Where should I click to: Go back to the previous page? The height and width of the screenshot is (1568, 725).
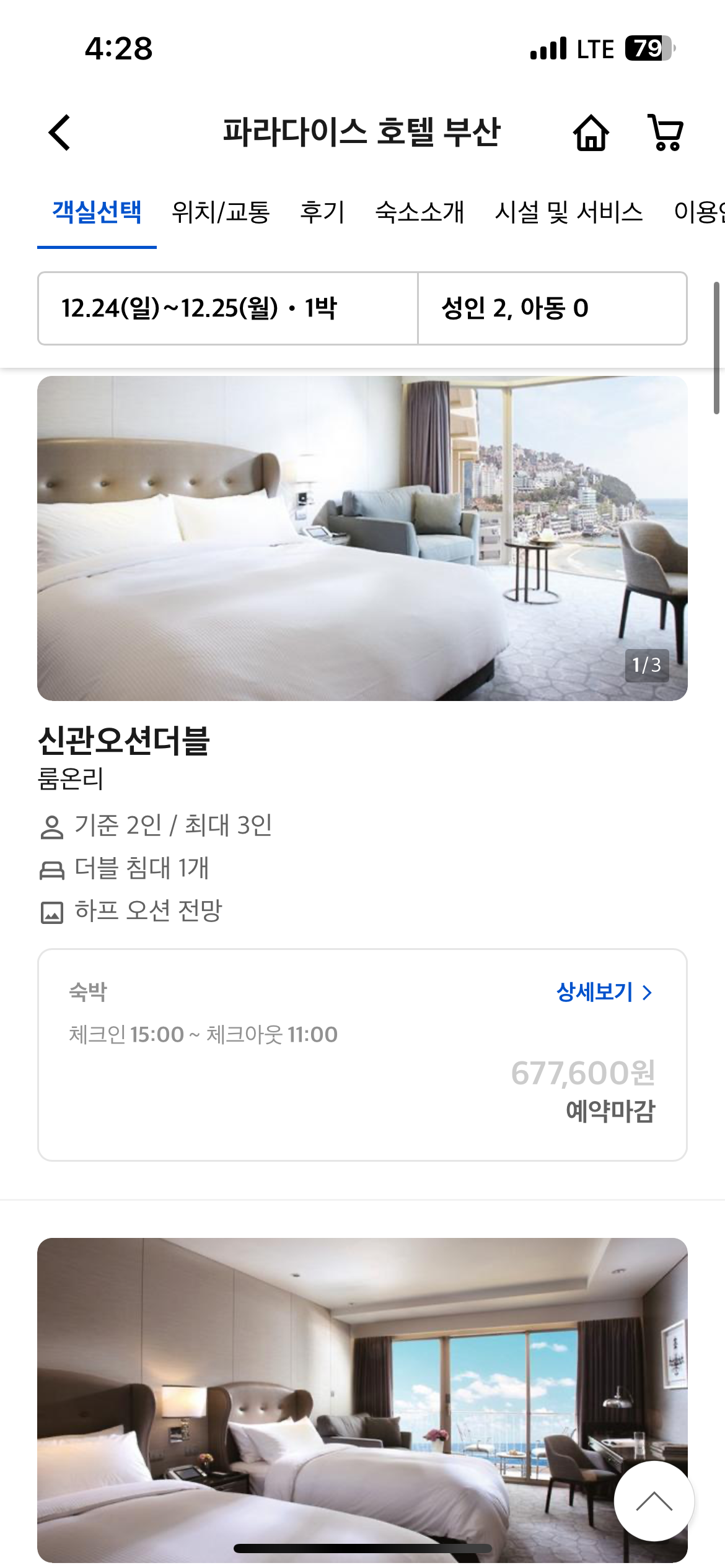pyautogui.click(x=59, y=133)
